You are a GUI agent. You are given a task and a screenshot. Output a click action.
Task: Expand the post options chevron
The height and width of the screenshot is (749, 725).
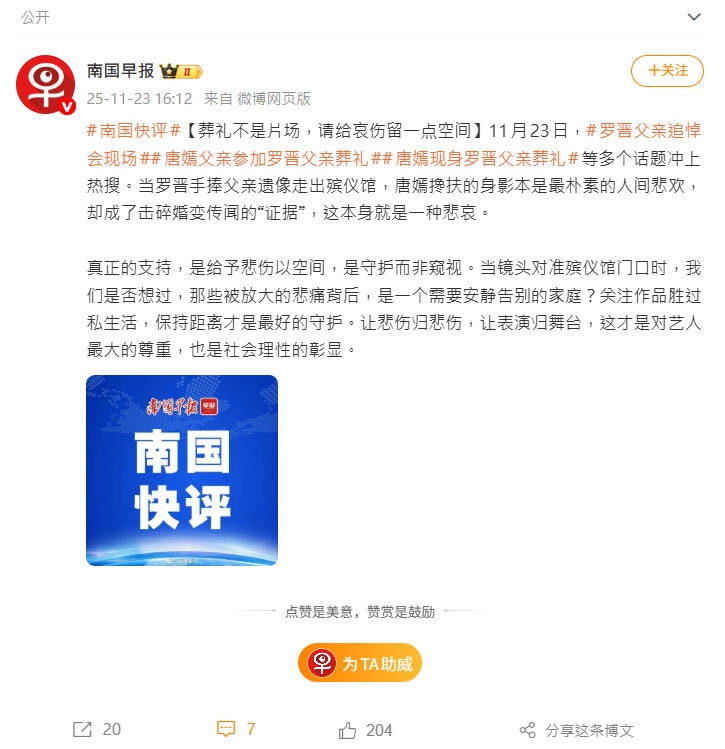tap(695, 17)
